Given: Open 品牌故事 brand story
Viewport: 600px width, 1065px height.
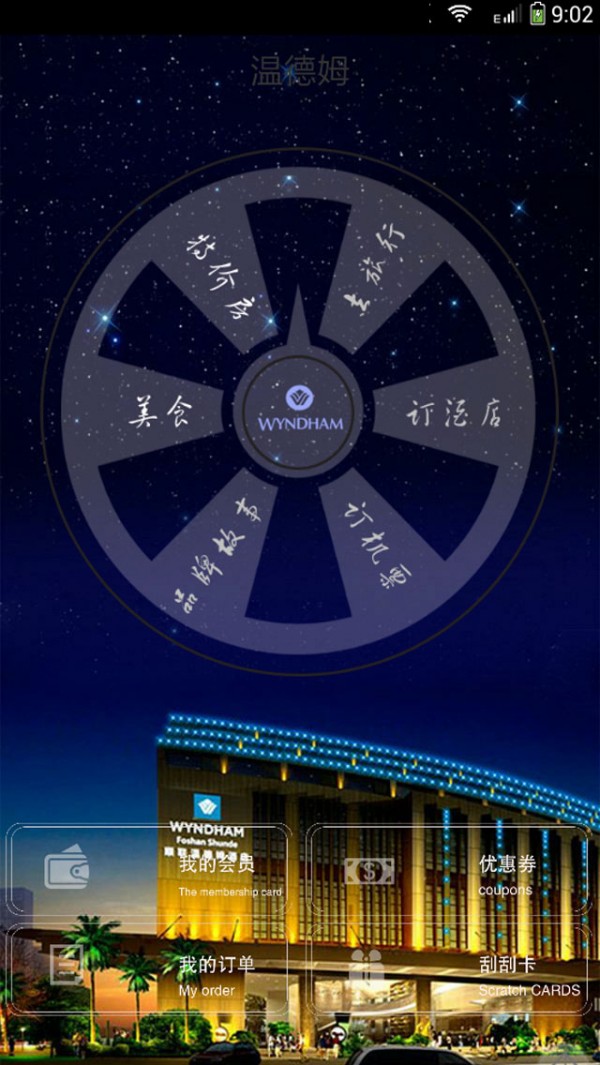Looking at the screenshot, I should point(217,552).
